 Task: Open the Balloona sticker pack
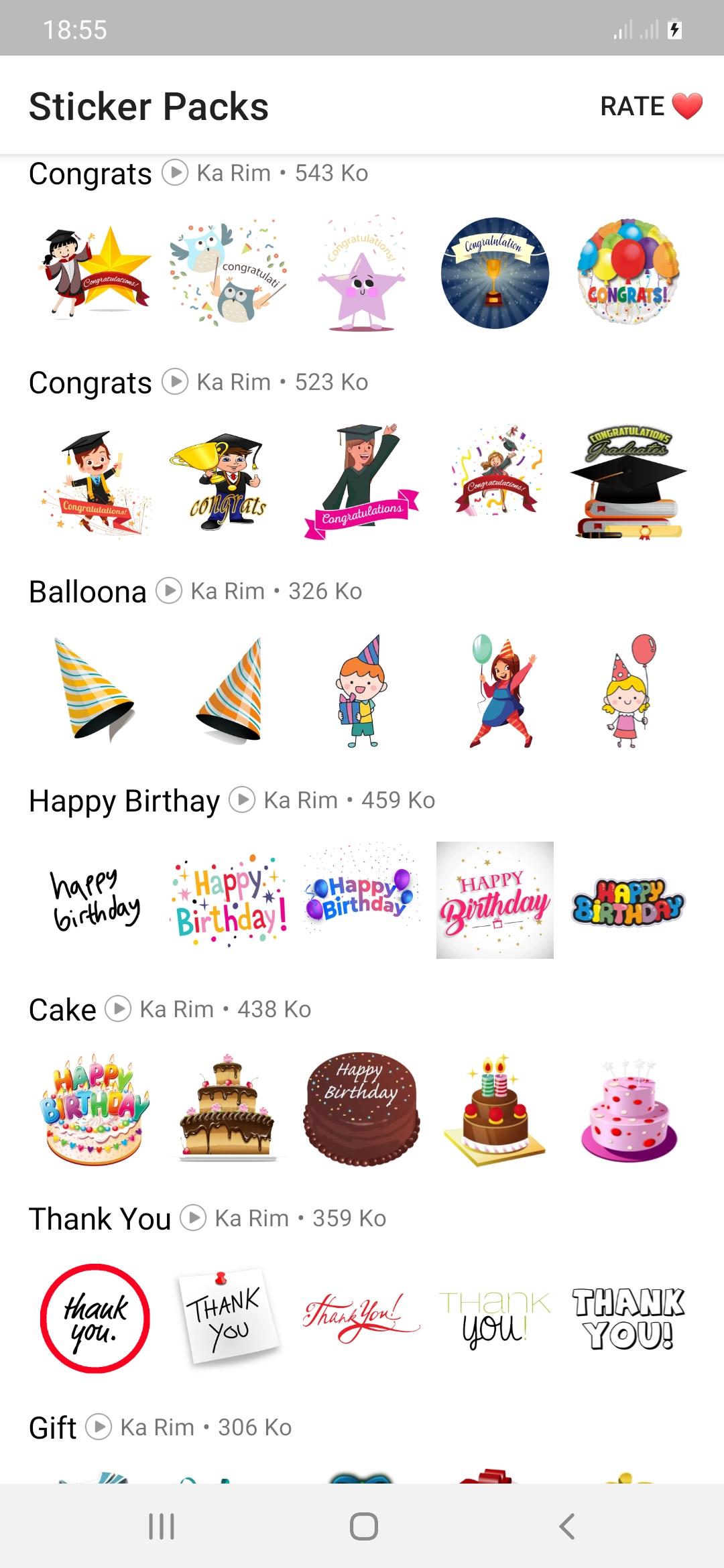pyautogui.click(x=88, y=592)
